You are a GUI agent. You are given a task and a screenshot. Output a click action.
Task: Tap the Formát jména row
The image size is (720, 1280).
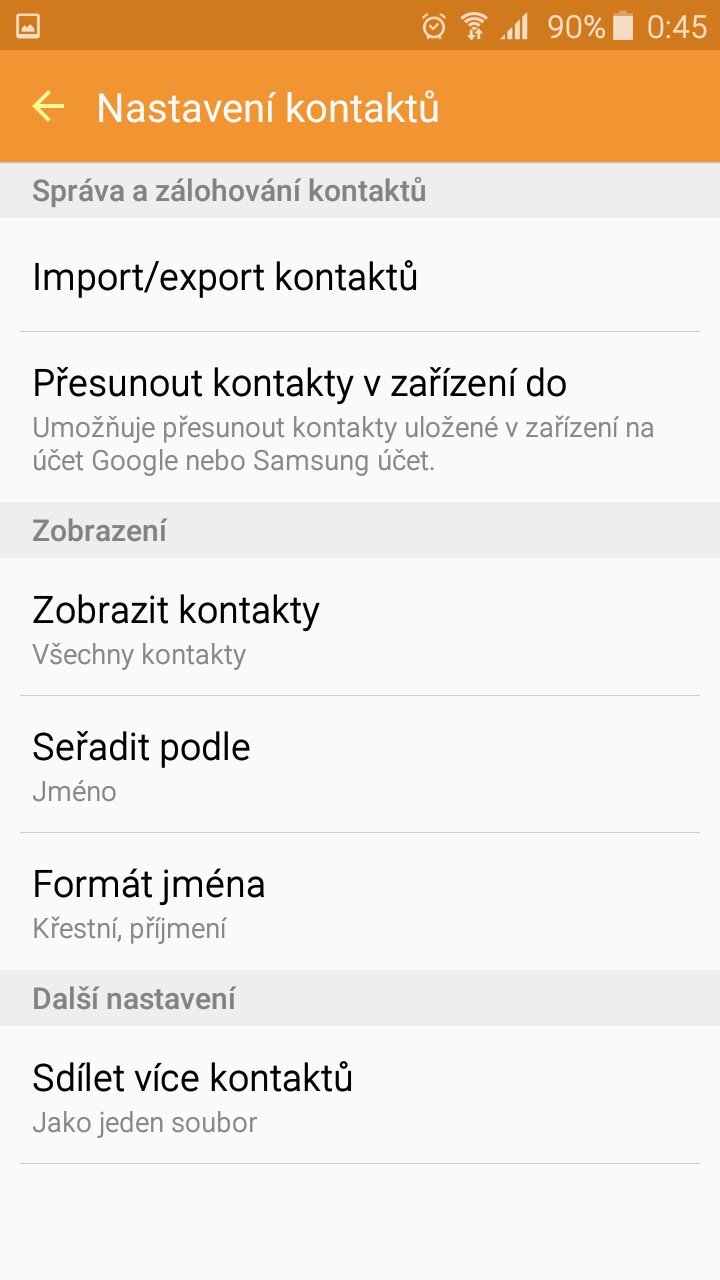click(x=360, y=902)
